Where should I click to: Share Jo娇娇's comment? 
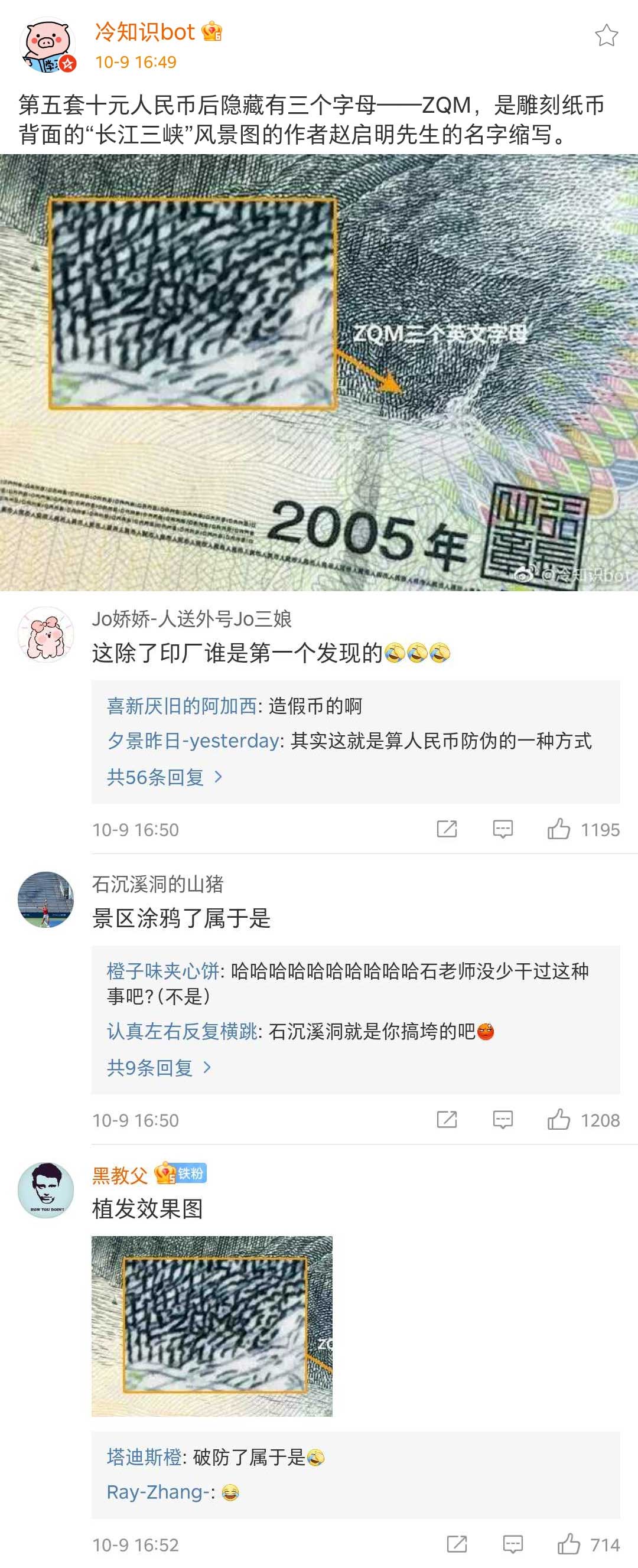pos(446,829)
